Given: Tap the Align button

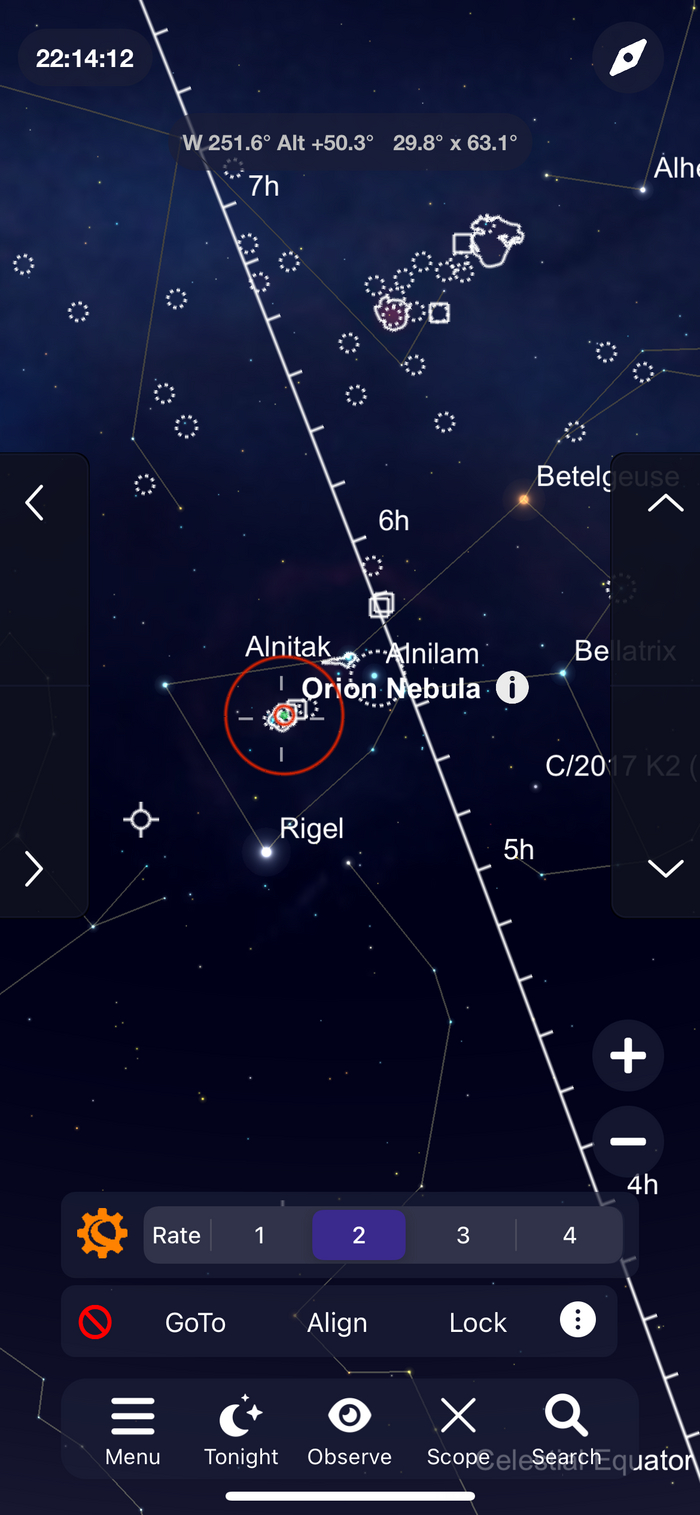Looking at the screenshot, I should pyautogui.click(x=337, y=1322).
